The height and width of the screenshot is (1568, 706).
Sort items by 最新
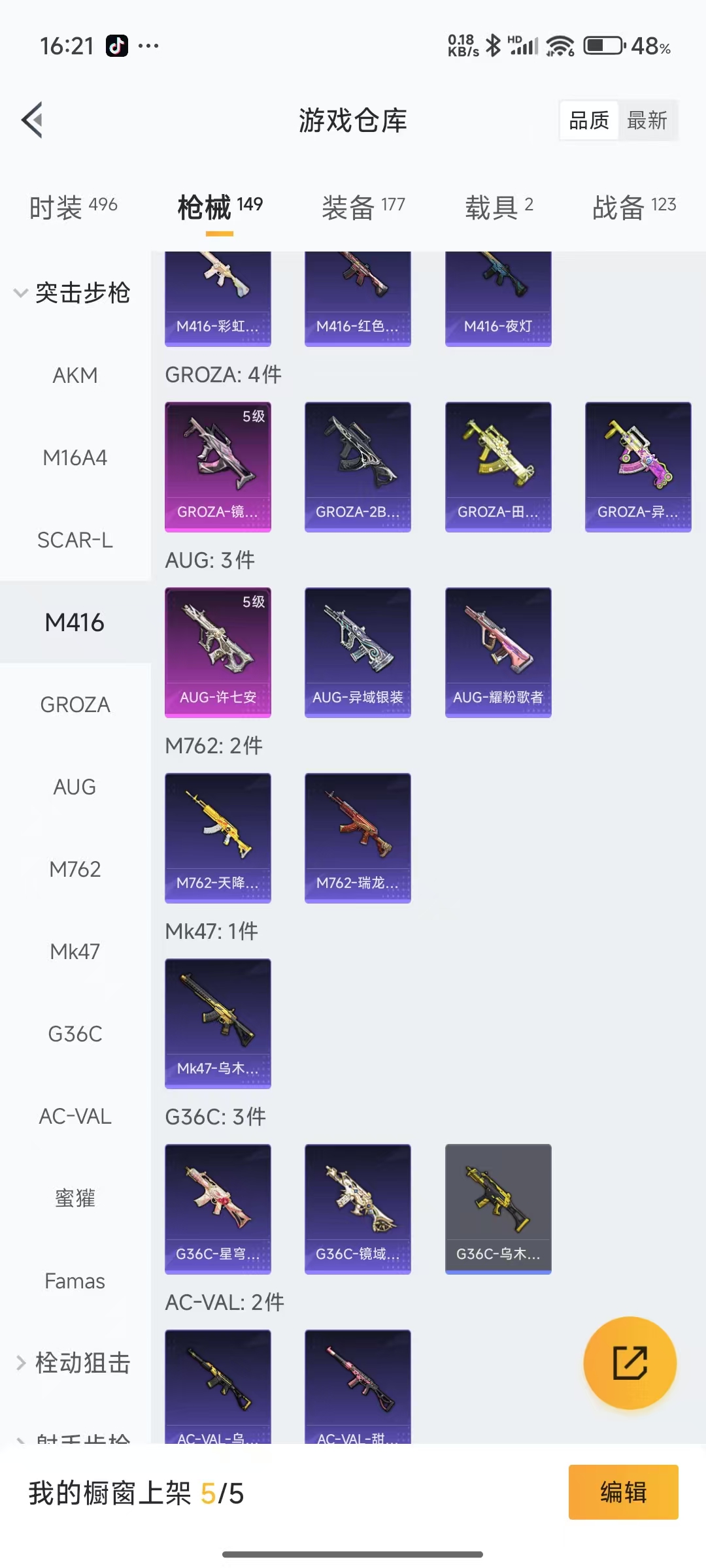(647, 120)
